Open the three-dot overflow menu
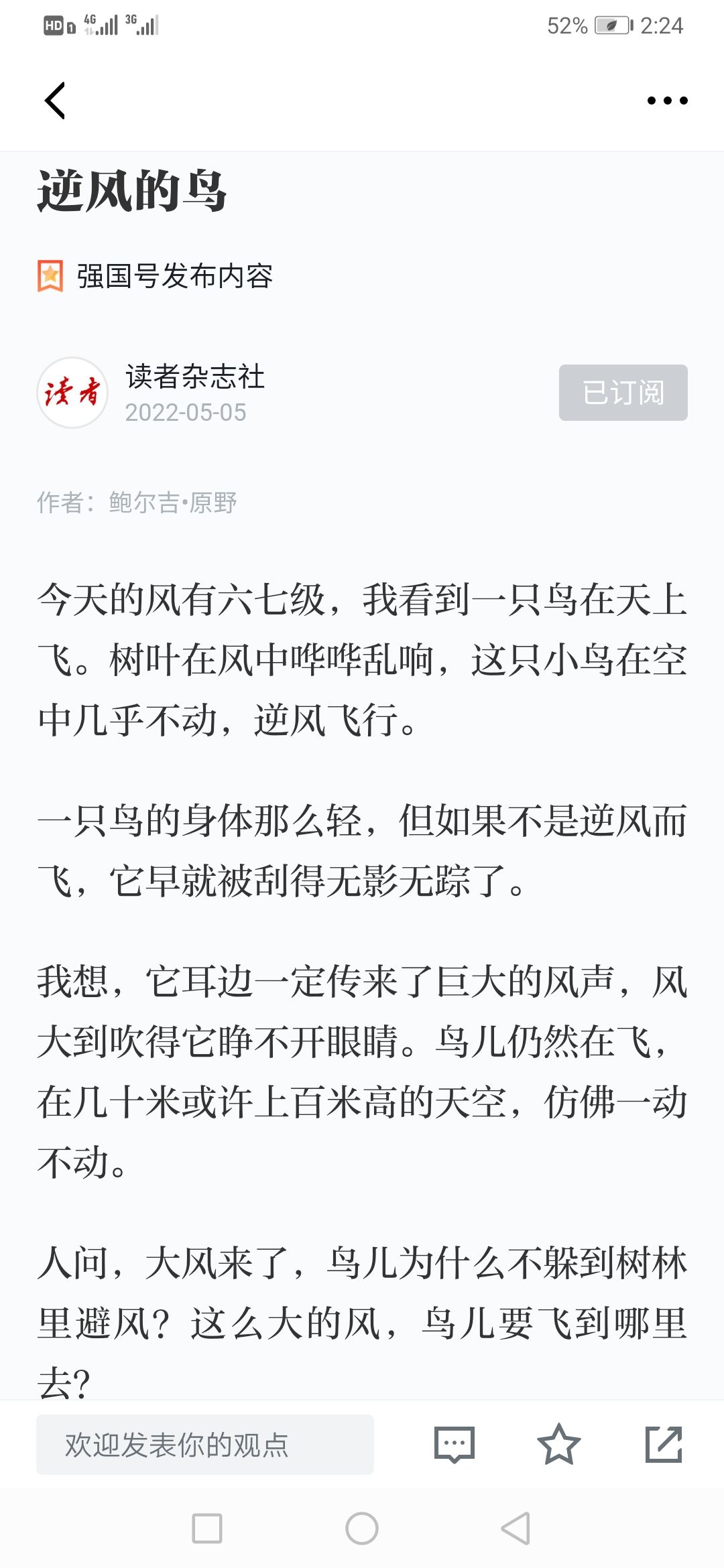 point(667,101)
